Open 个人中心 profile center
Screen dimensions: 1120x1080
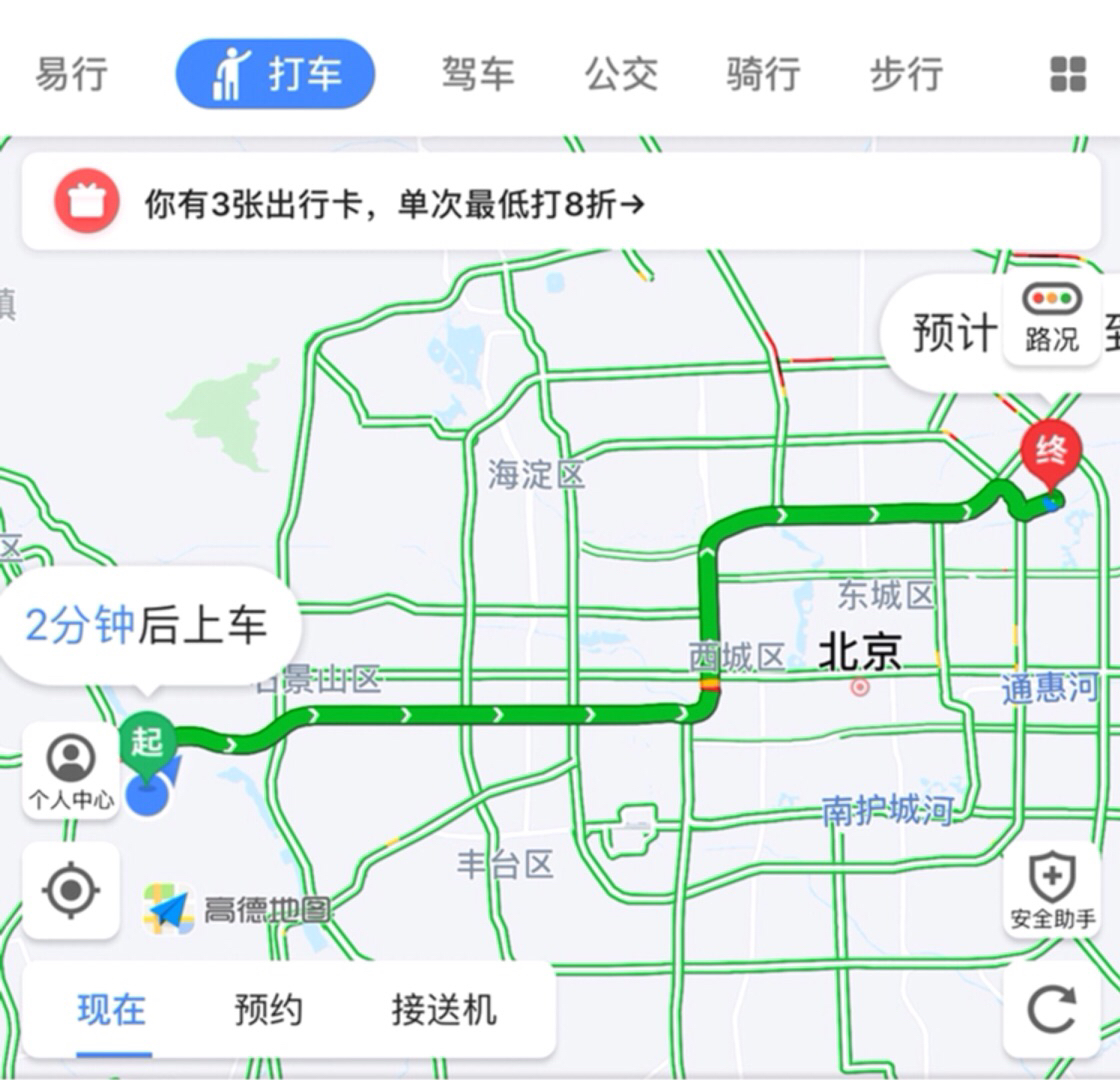click(71, 771)
